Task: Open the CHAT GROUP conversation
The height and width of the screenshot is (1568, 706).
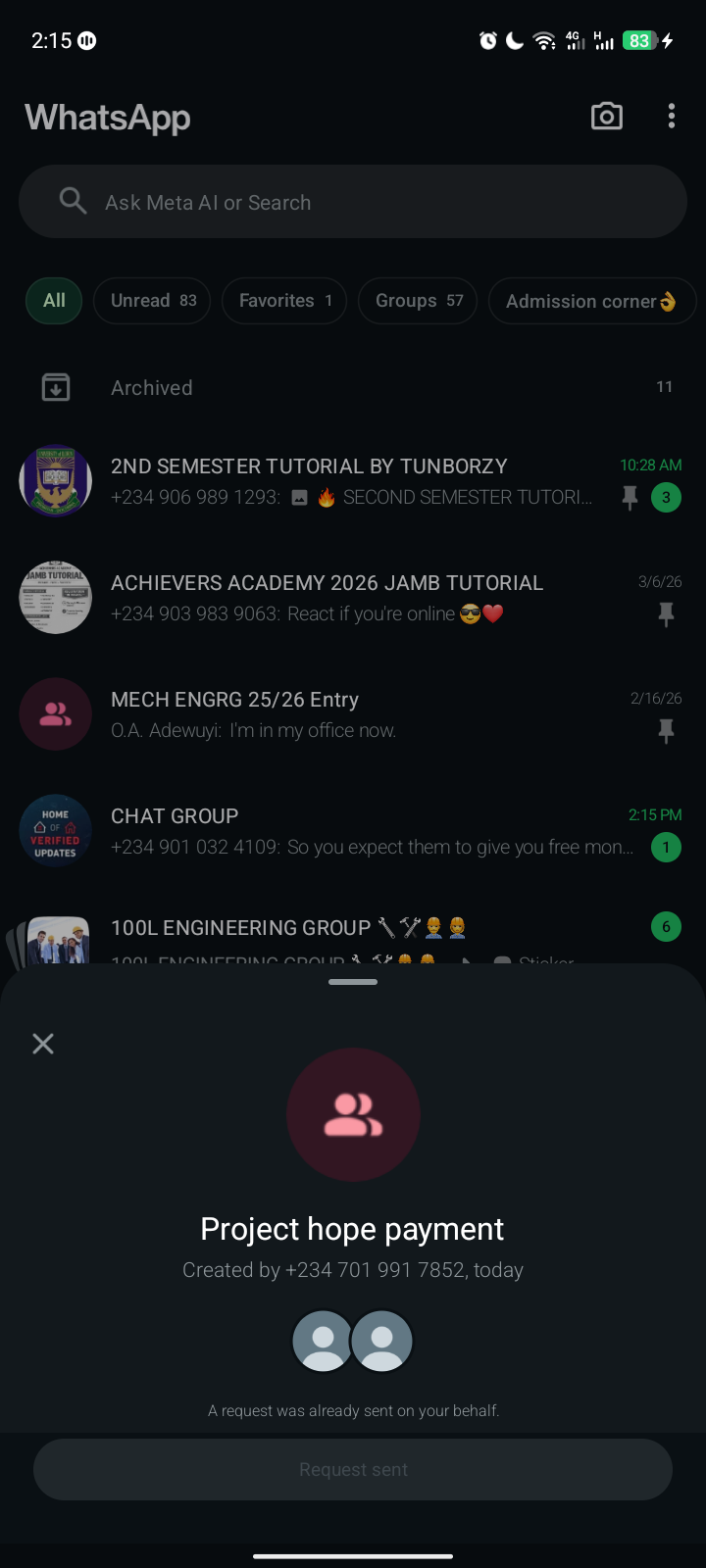Action: coord(353,831)
